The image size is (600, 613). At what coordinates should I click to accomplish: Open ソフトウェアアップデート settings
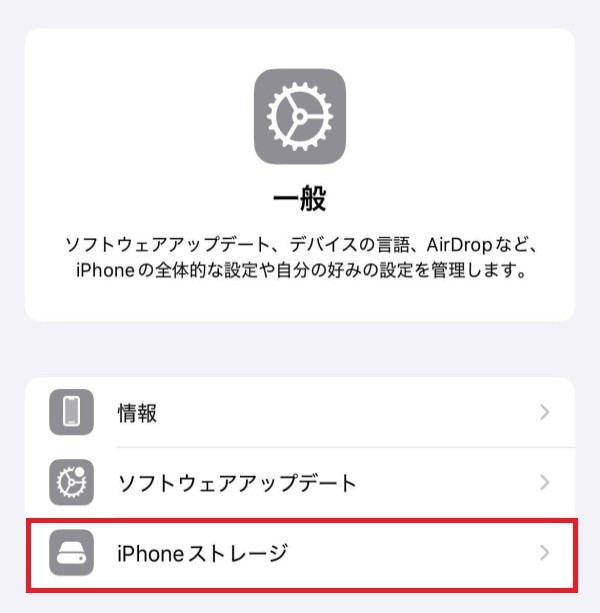pos(300,483)
